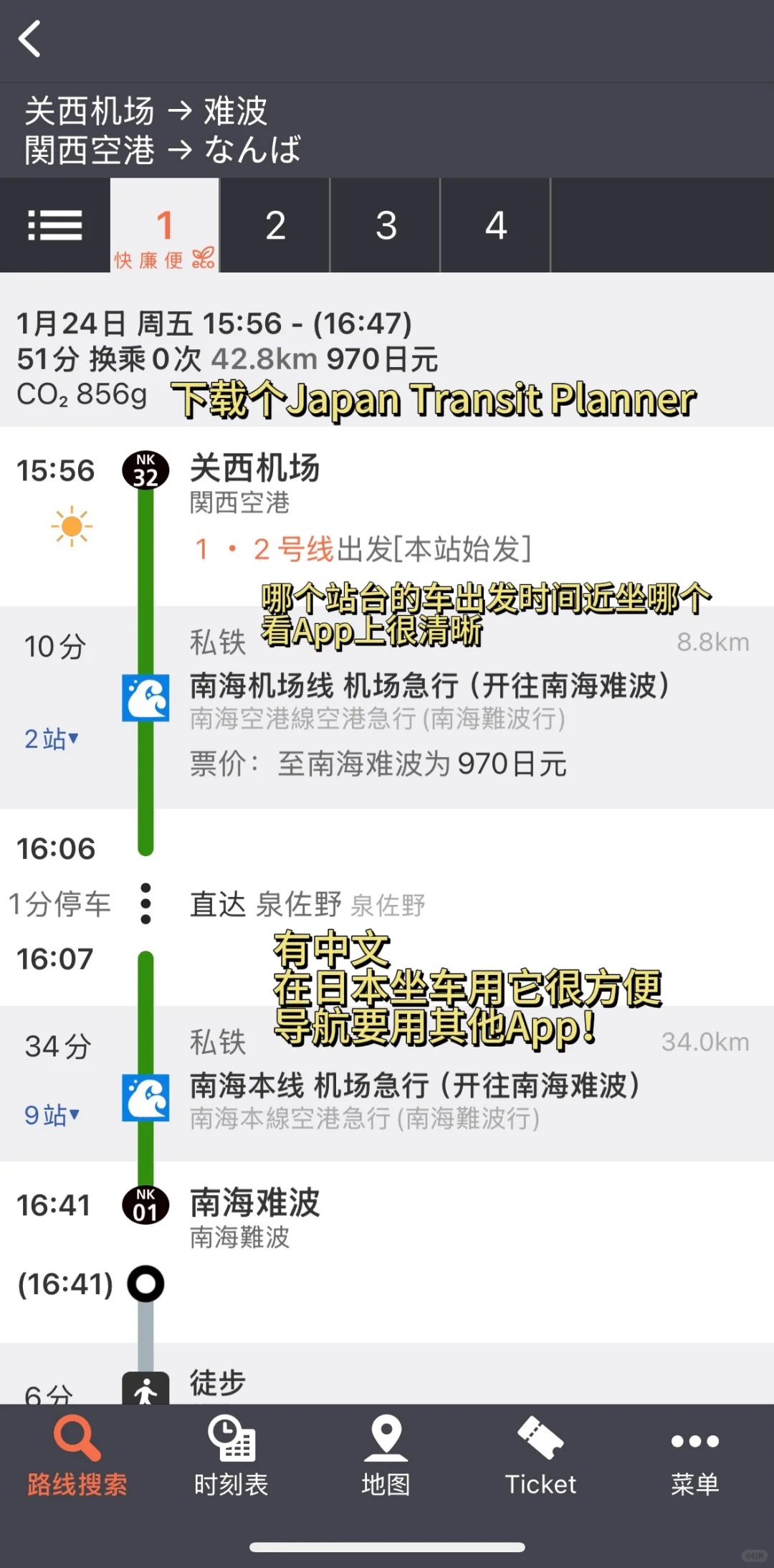This screenshot has width=774, height=1568.
Task: Open the 关西机场 station details
Action: tap(254, 470)
